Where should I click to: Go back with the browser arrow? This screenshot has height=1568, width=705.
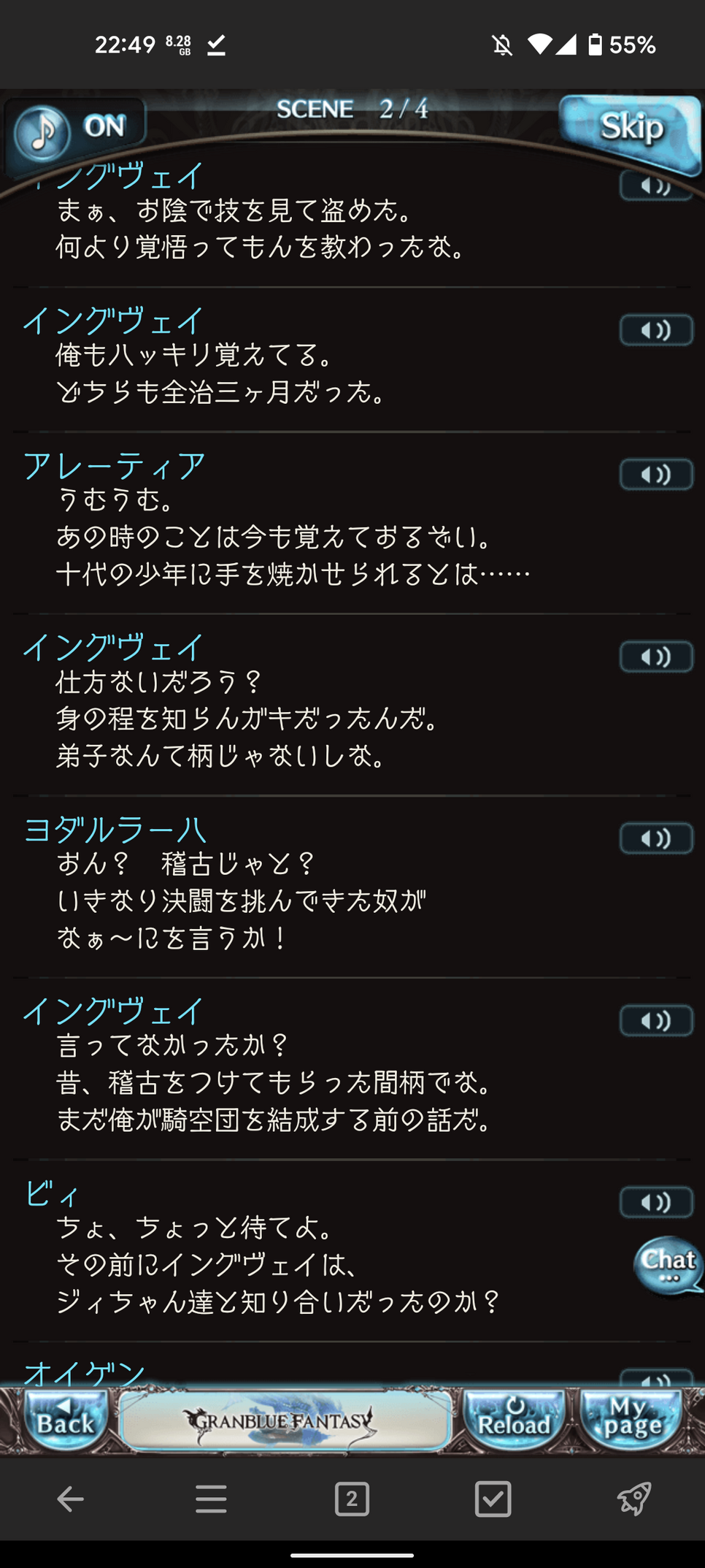pos(71,1499)
